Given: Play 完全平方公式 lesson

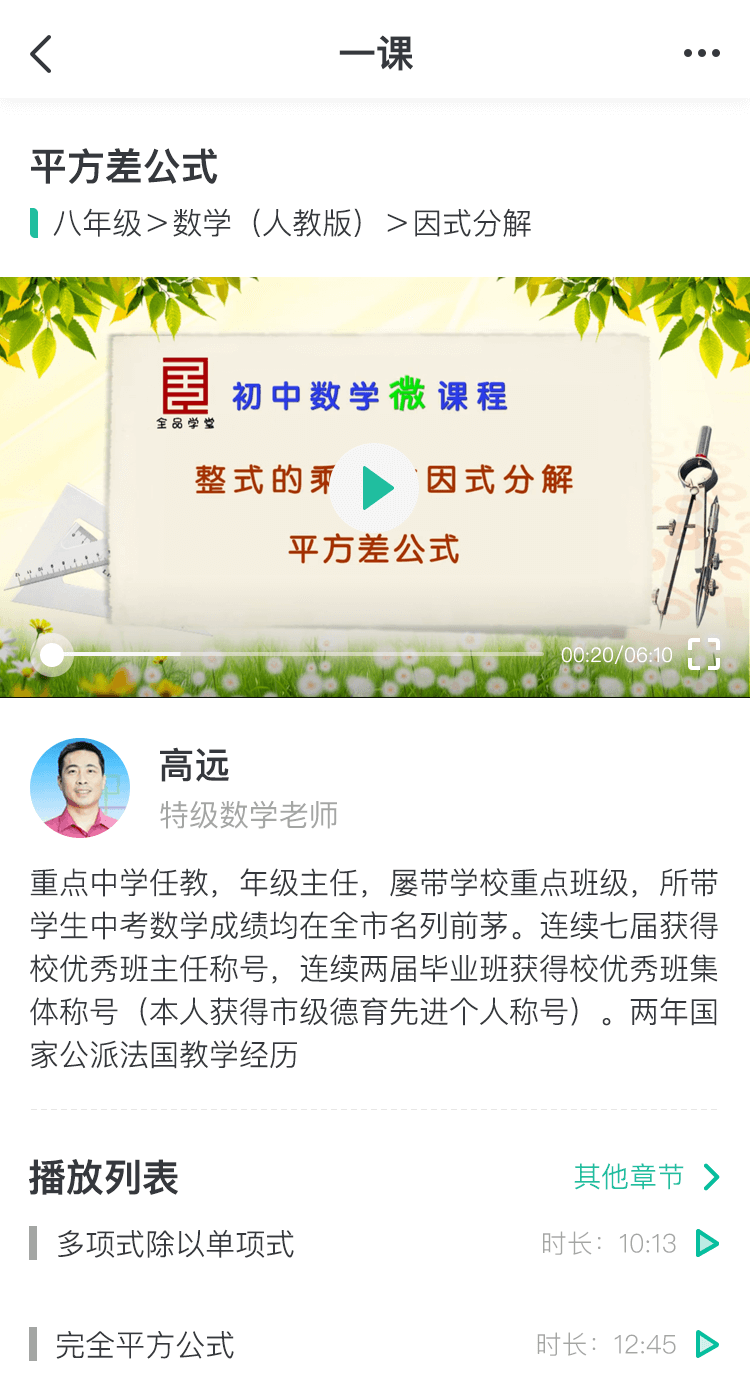Looking at the screenshot, I should [x=707, y=1344].
